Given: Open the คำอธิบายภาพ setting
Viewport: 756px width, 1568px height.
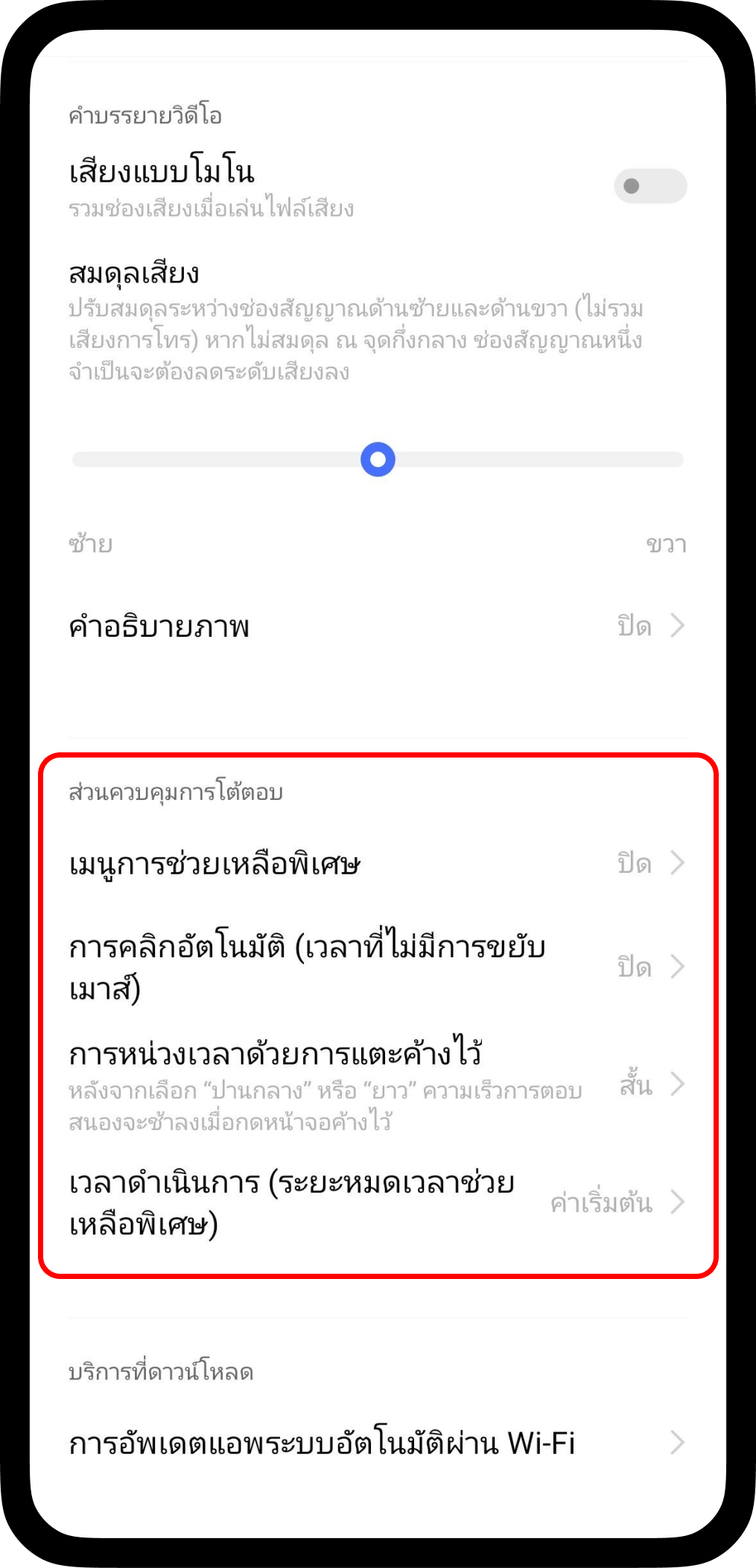Looking at the screenshot, I should pyautogui.click(x=377, y=626).
